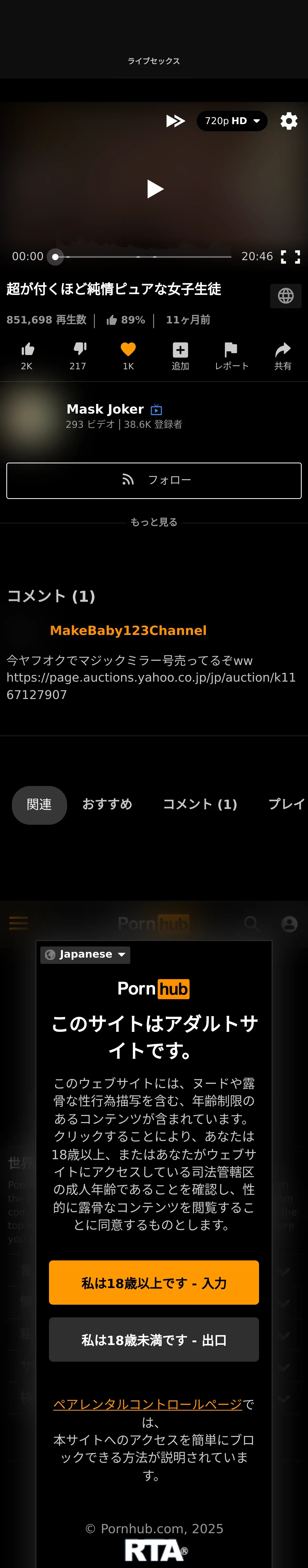Expand もっと見る to see more
308x1568 pixels.
point(154,522)
